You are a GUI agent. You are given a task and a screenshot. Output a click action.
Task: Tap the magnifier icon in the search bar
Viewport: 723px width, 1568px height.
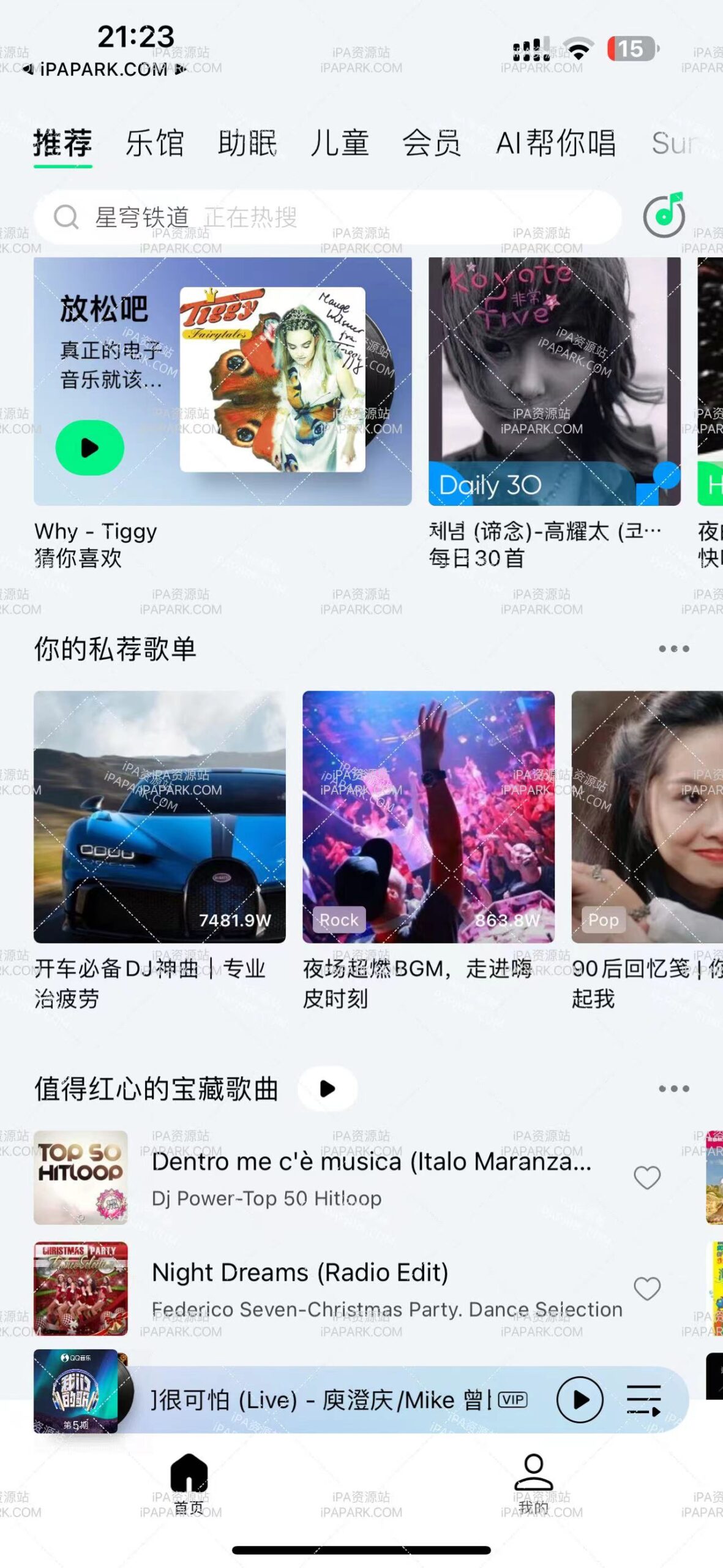point(67,216)
